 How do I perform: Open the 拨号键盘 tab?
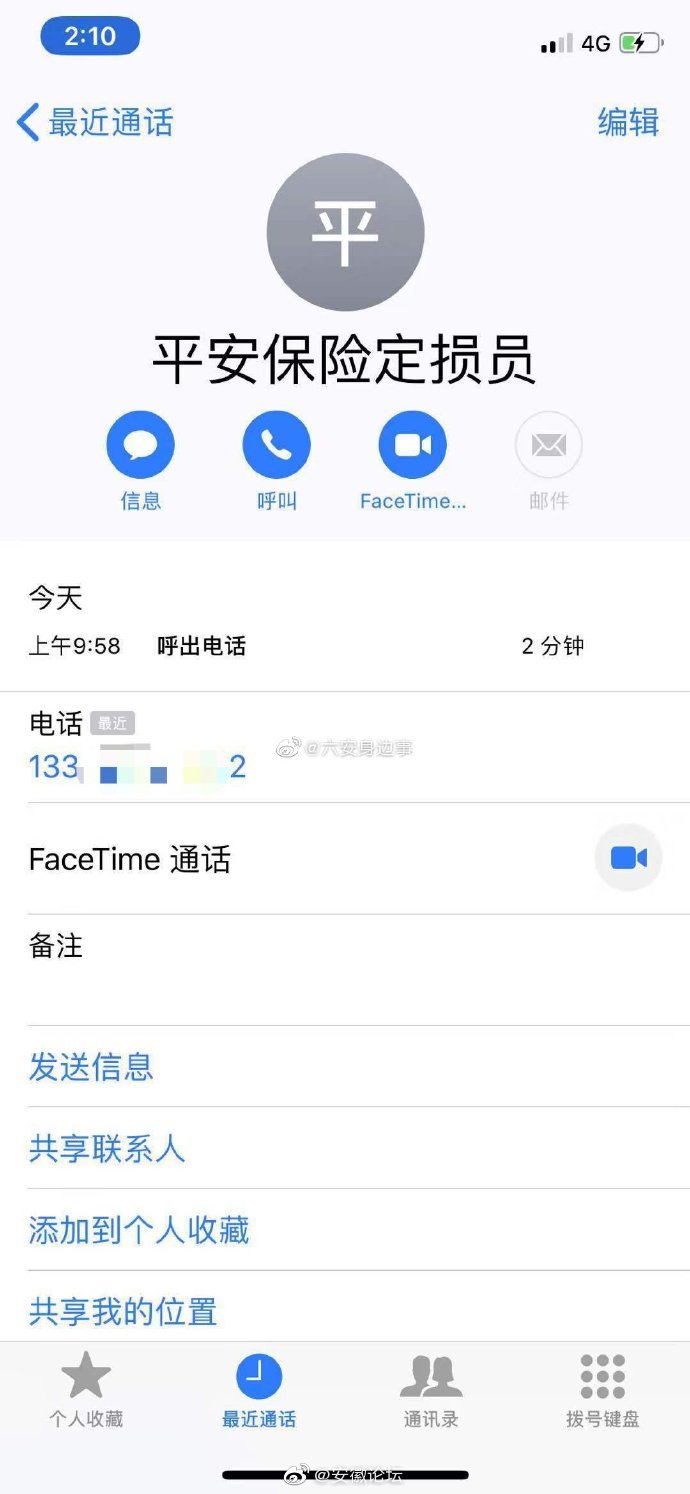pos(602,1391)
